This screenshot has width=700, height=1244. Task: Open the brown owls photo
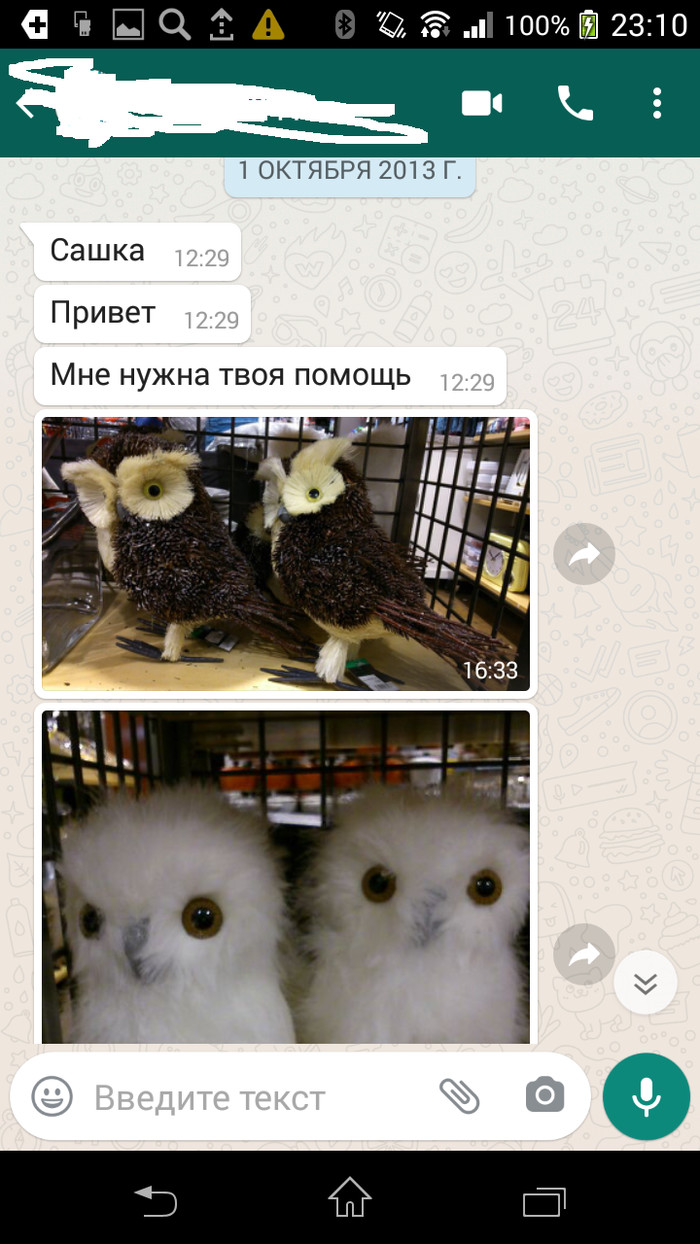coord(285,553)
